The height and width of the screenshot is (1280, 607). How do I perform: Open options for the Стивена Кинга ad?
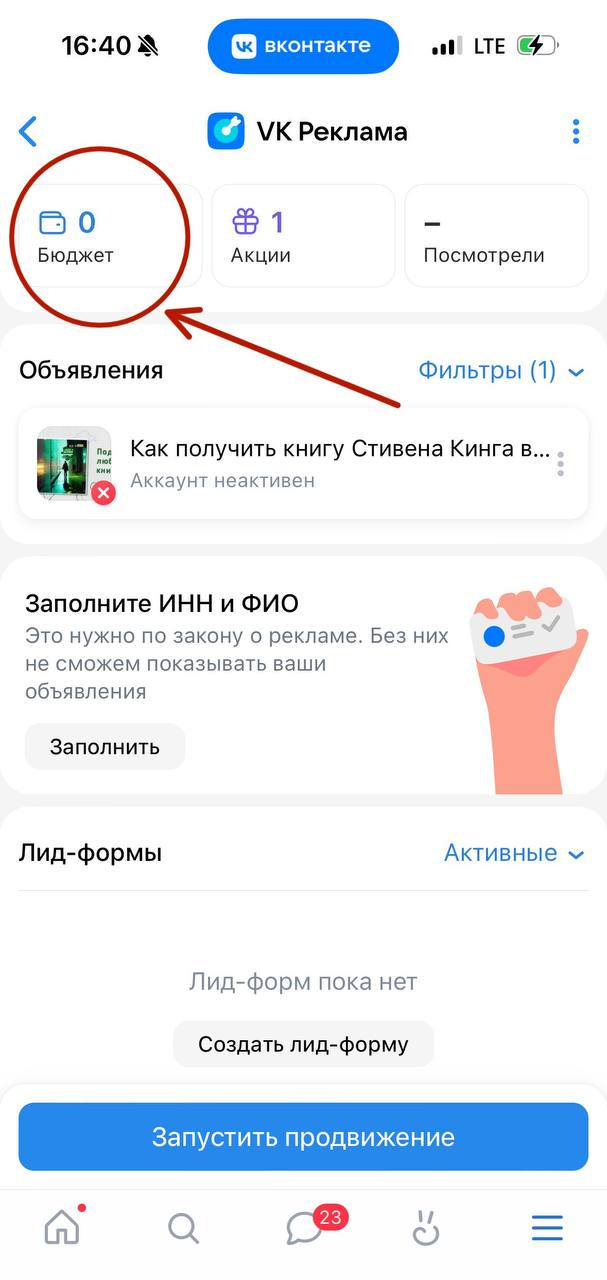[x=561, y=464]
